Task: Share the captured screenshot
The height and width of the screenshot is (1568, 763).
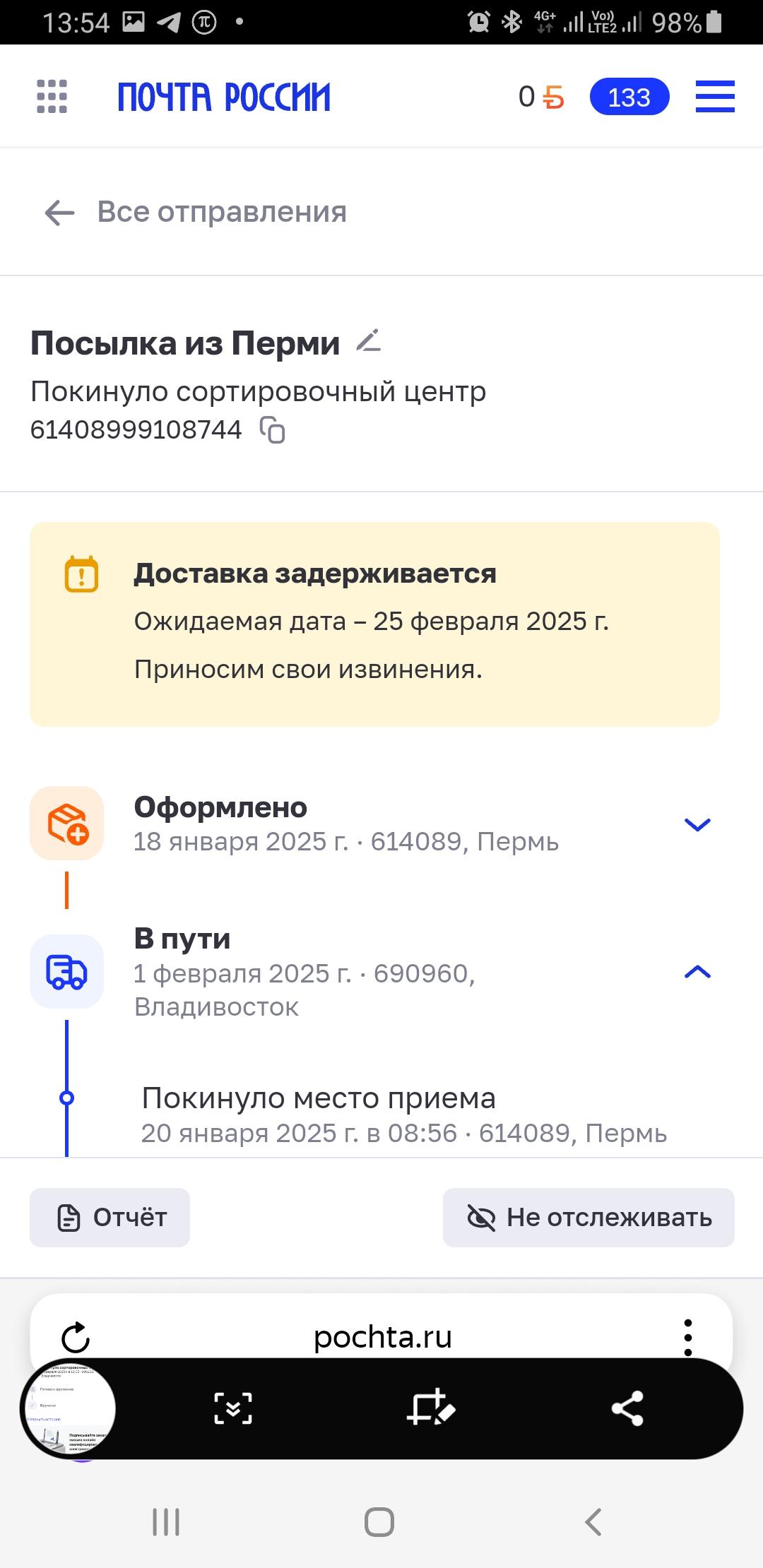Action: pos(627,1408)
